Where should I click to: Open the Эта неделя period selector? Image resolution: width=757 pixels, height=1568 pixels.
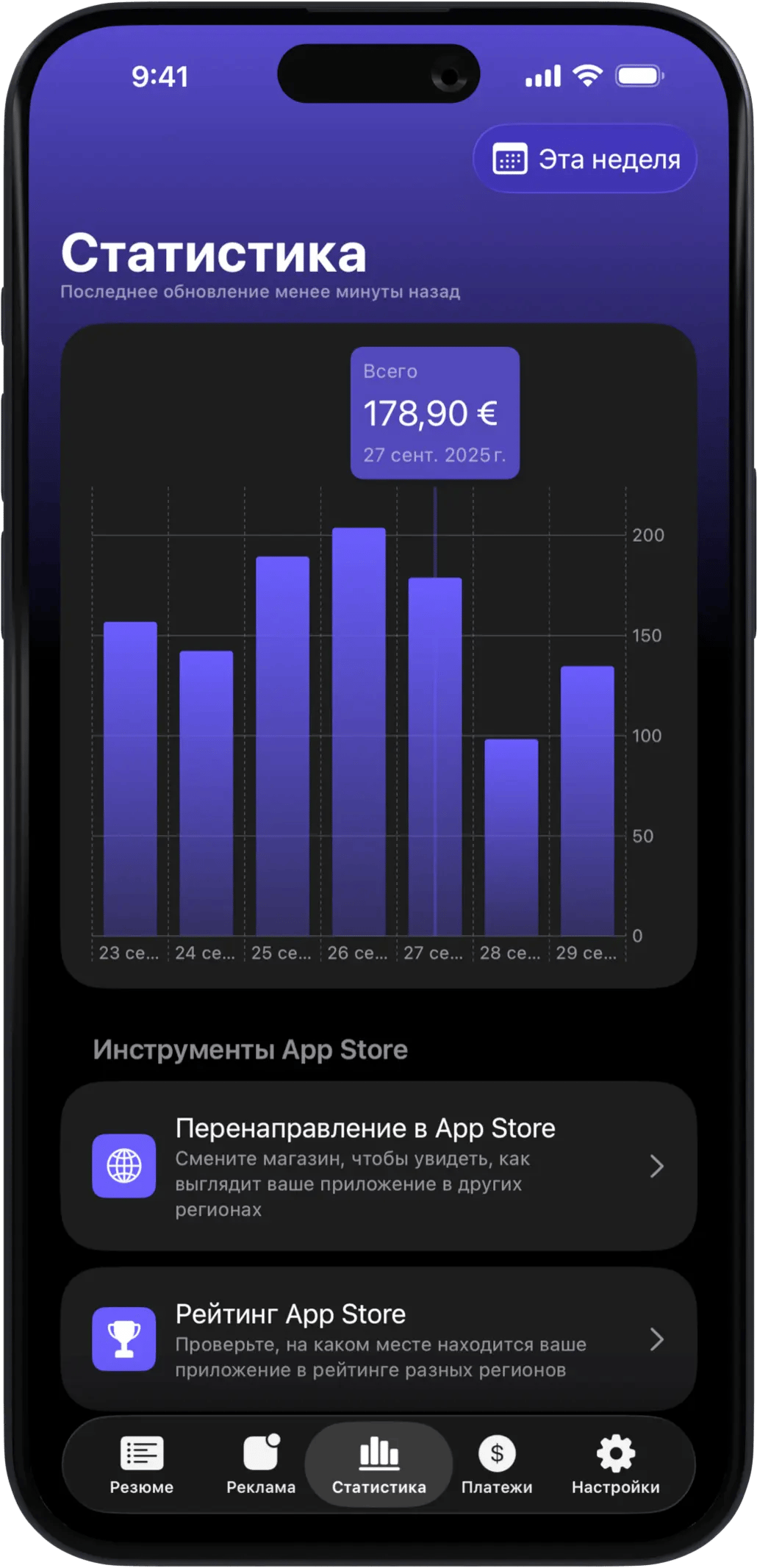(x=585, y=160)
